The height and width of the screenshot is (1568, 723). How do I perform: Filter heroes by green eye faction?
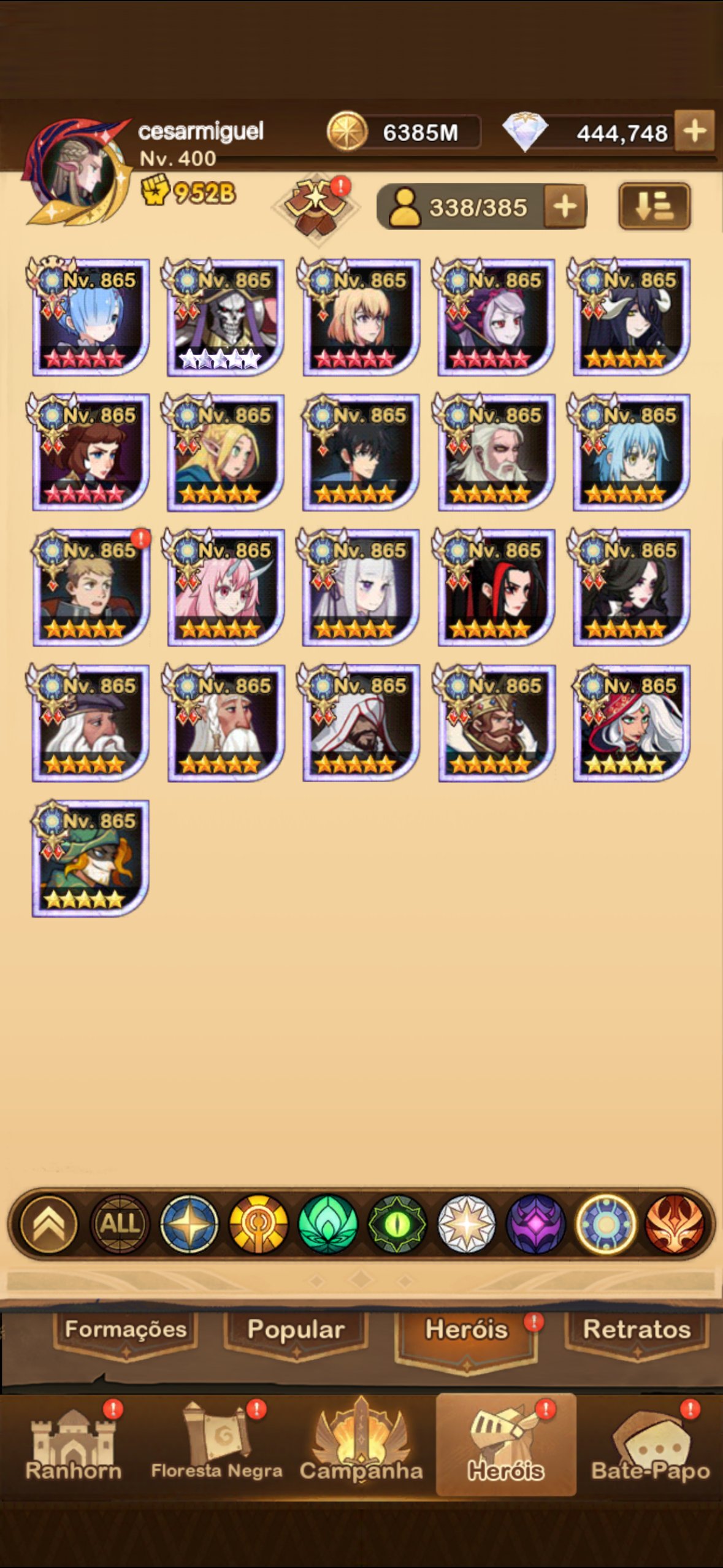(397, 1224)
